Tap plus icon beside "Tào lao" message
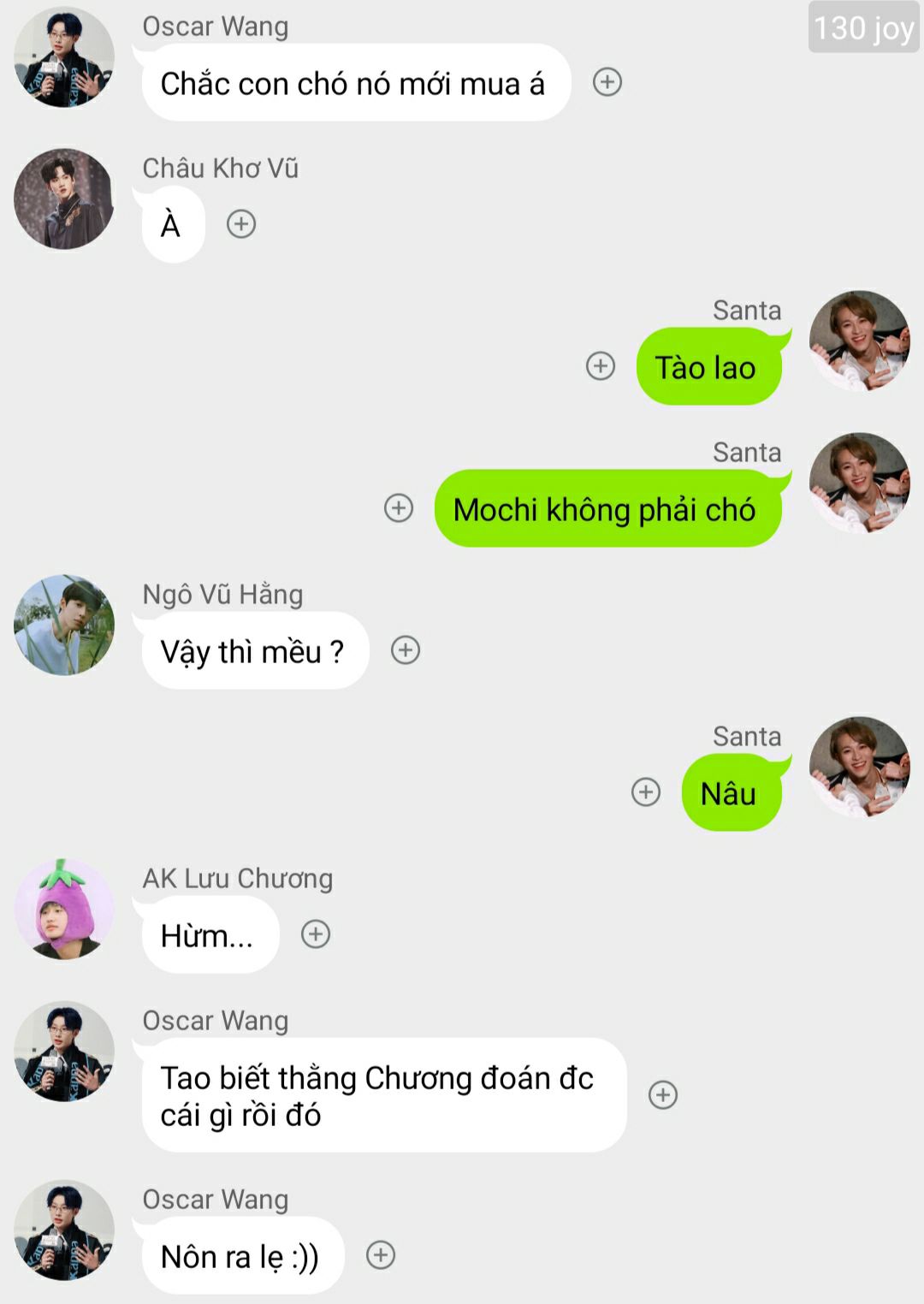This screenshot has height=1304, width=924. click(x=601, y=366)
